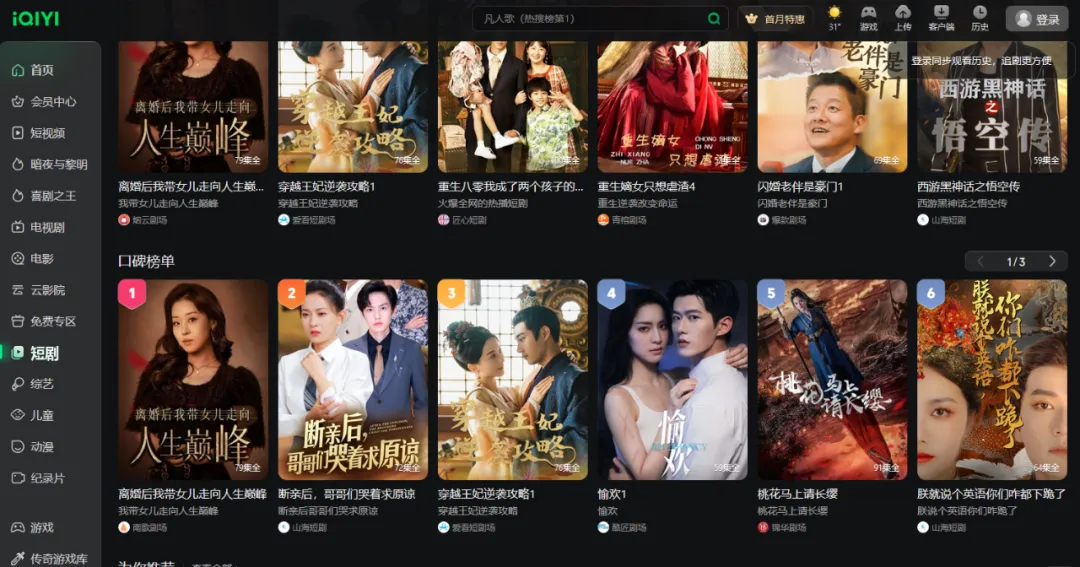Open 会员中心 in the sidebar

click(52, 101)
